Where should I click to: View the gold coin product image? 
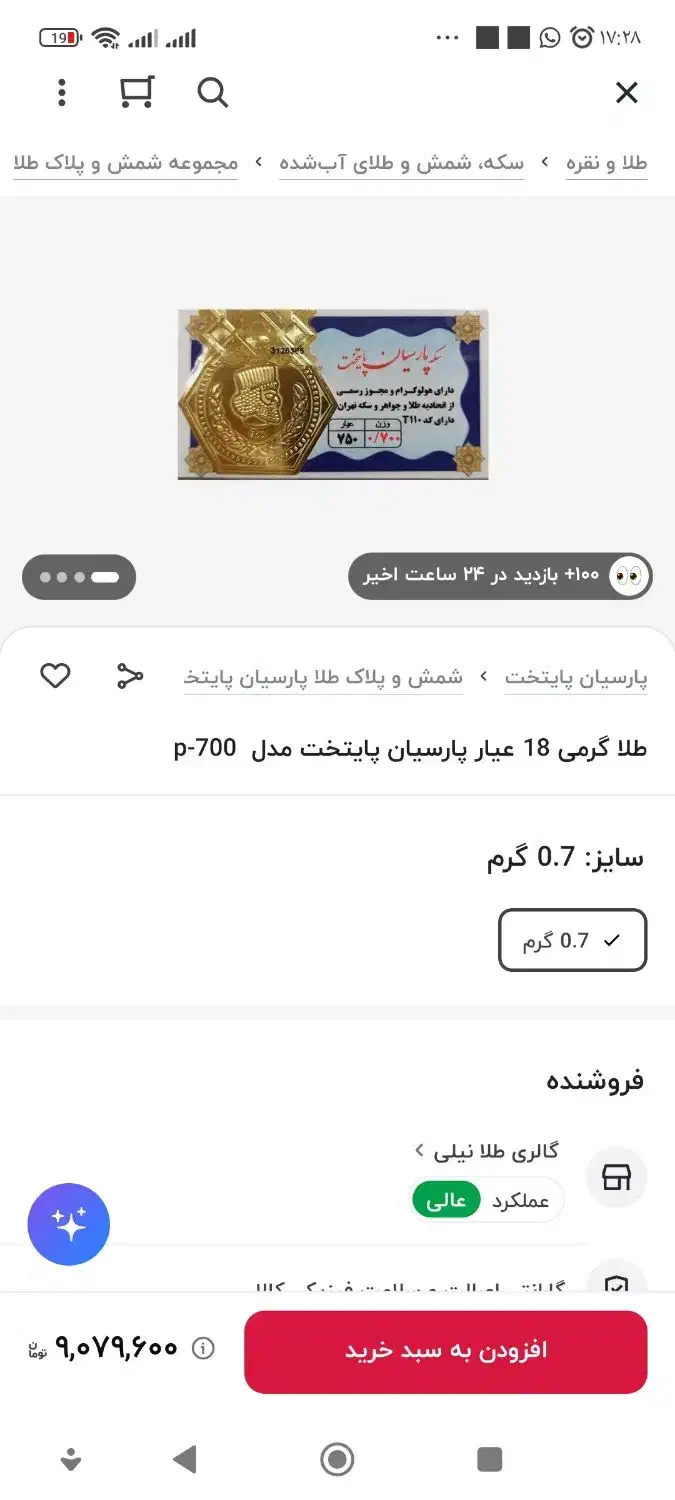(x=333, y=394)
